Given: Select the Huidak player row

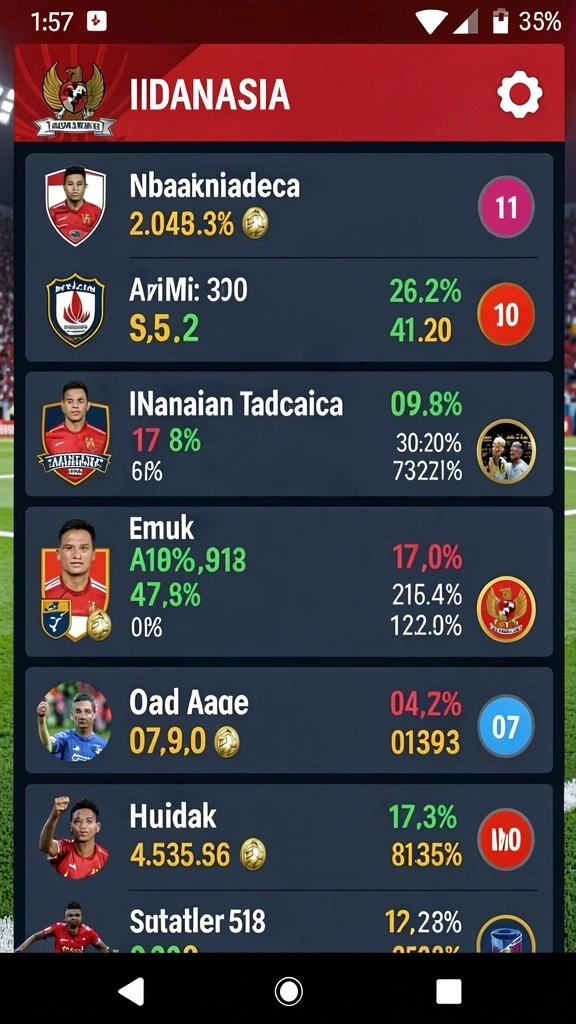Looking at the screenshot, I should tap(289, 838).
